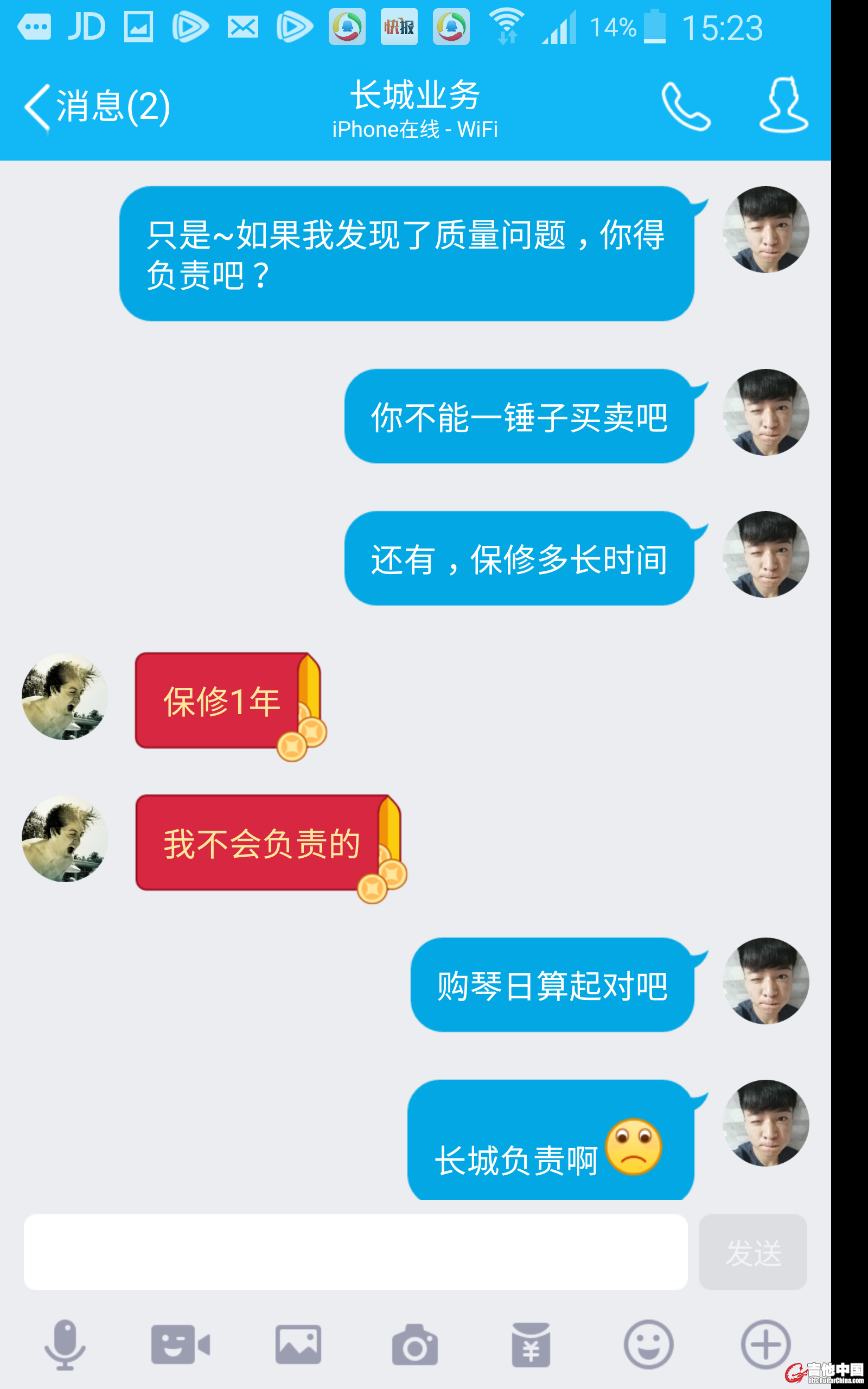The width and height of the screenshot is (868, 1389).
Task: Open the emoji picker
Action: point(648,1344)
